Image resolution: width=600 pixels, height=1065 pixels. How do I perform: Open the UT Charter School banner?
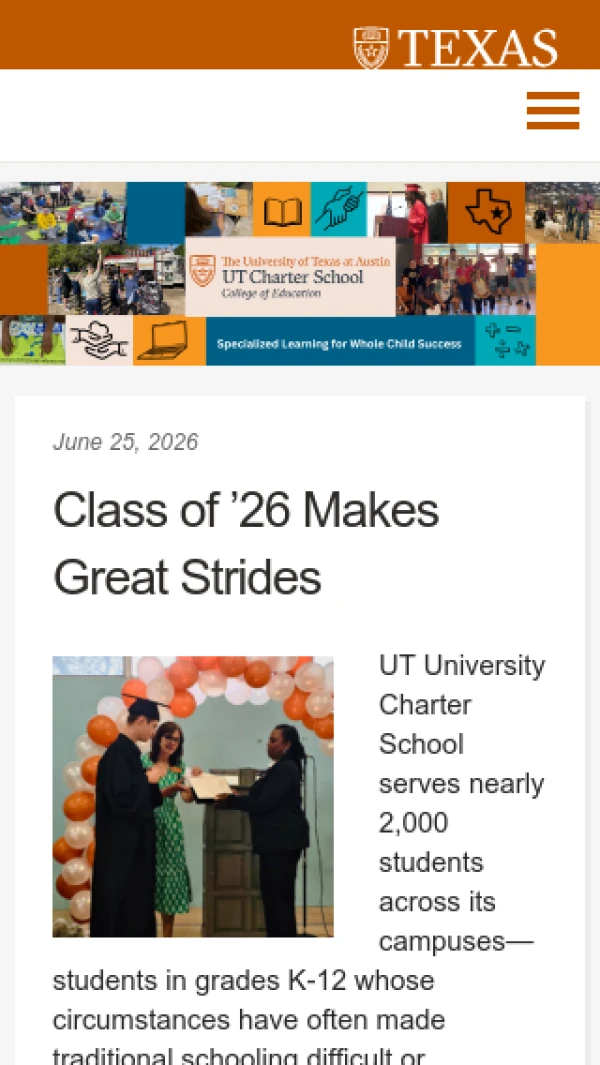pos(300,274)
